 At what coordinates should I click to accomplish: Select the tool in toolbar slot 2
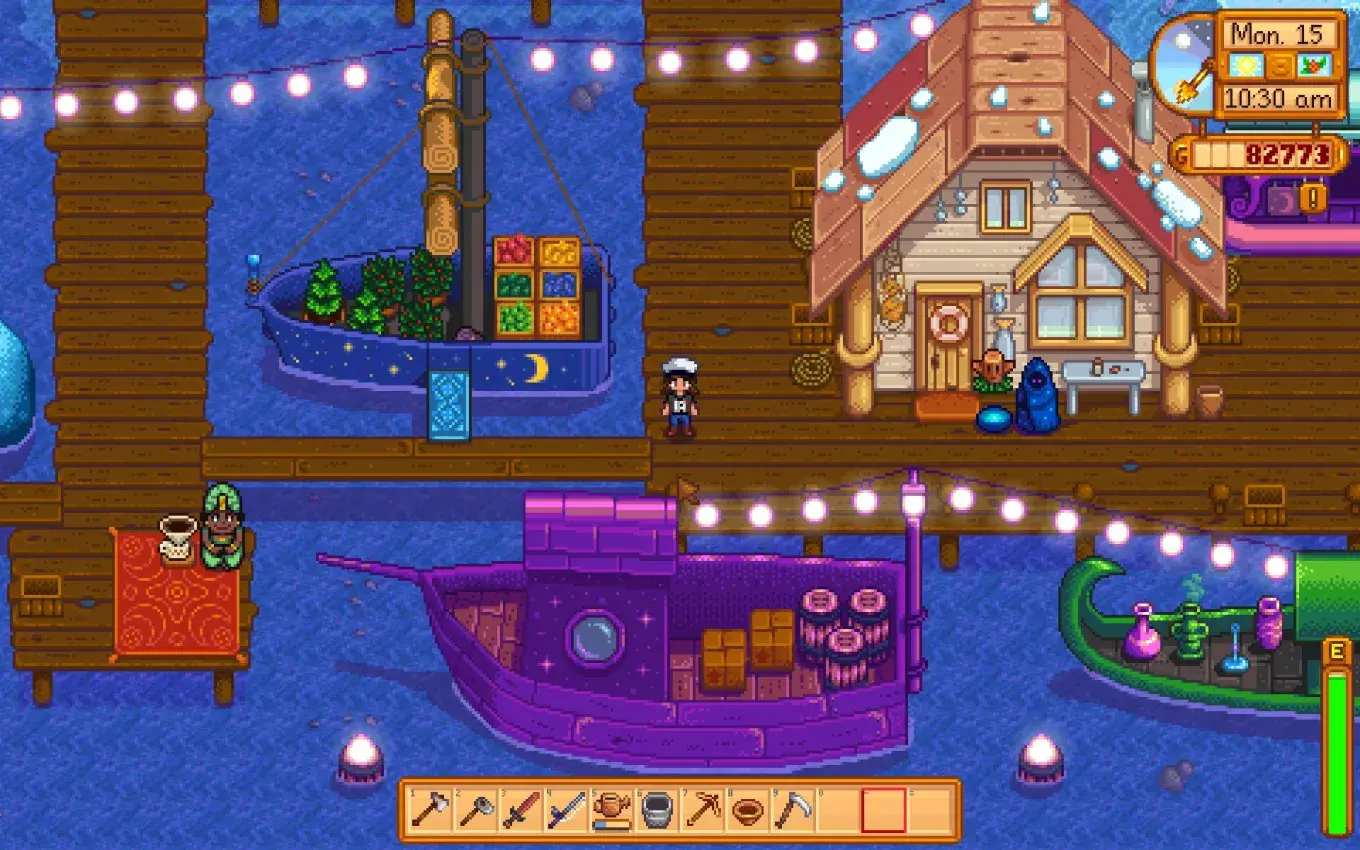476,809
